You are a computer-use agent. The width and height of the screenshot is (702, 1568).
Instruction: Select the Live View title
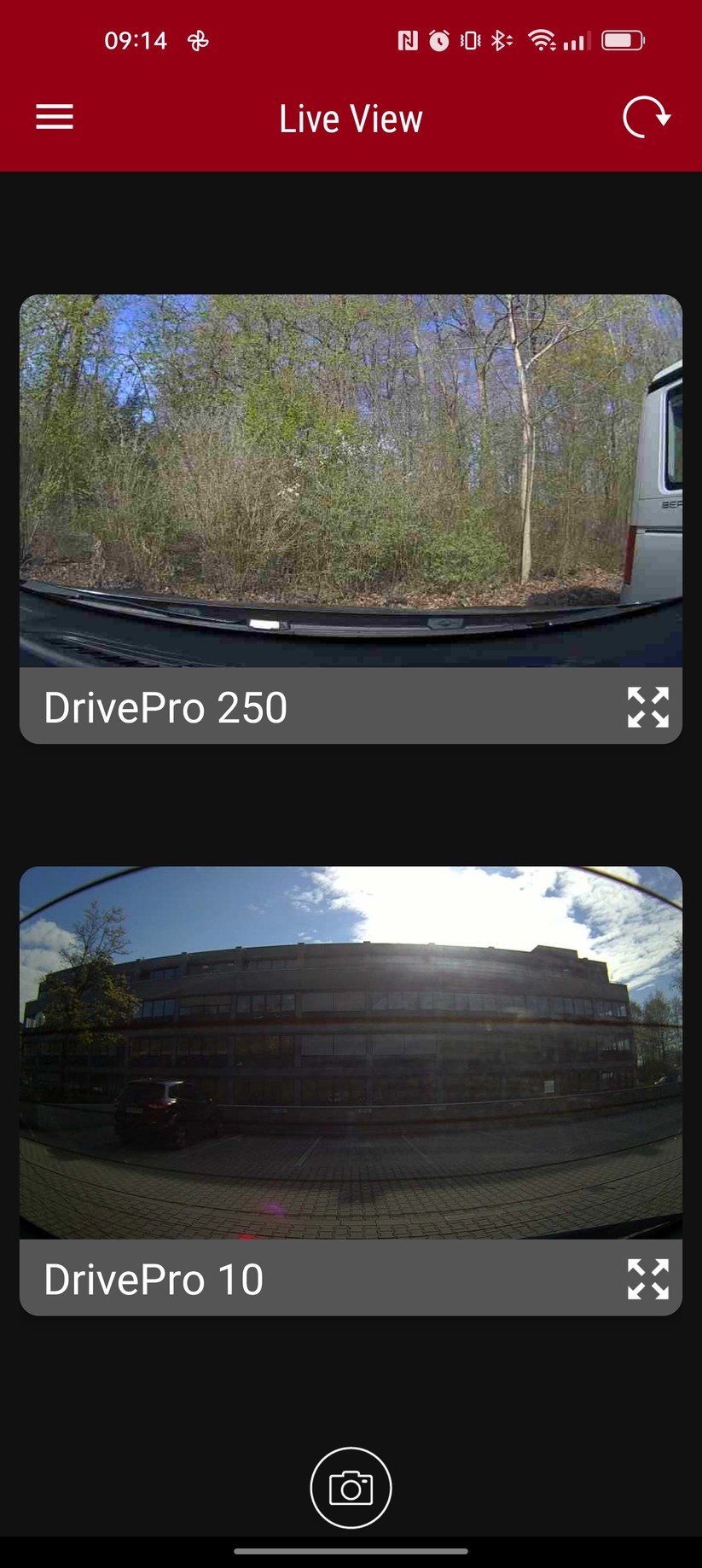(x=351, y=118)
